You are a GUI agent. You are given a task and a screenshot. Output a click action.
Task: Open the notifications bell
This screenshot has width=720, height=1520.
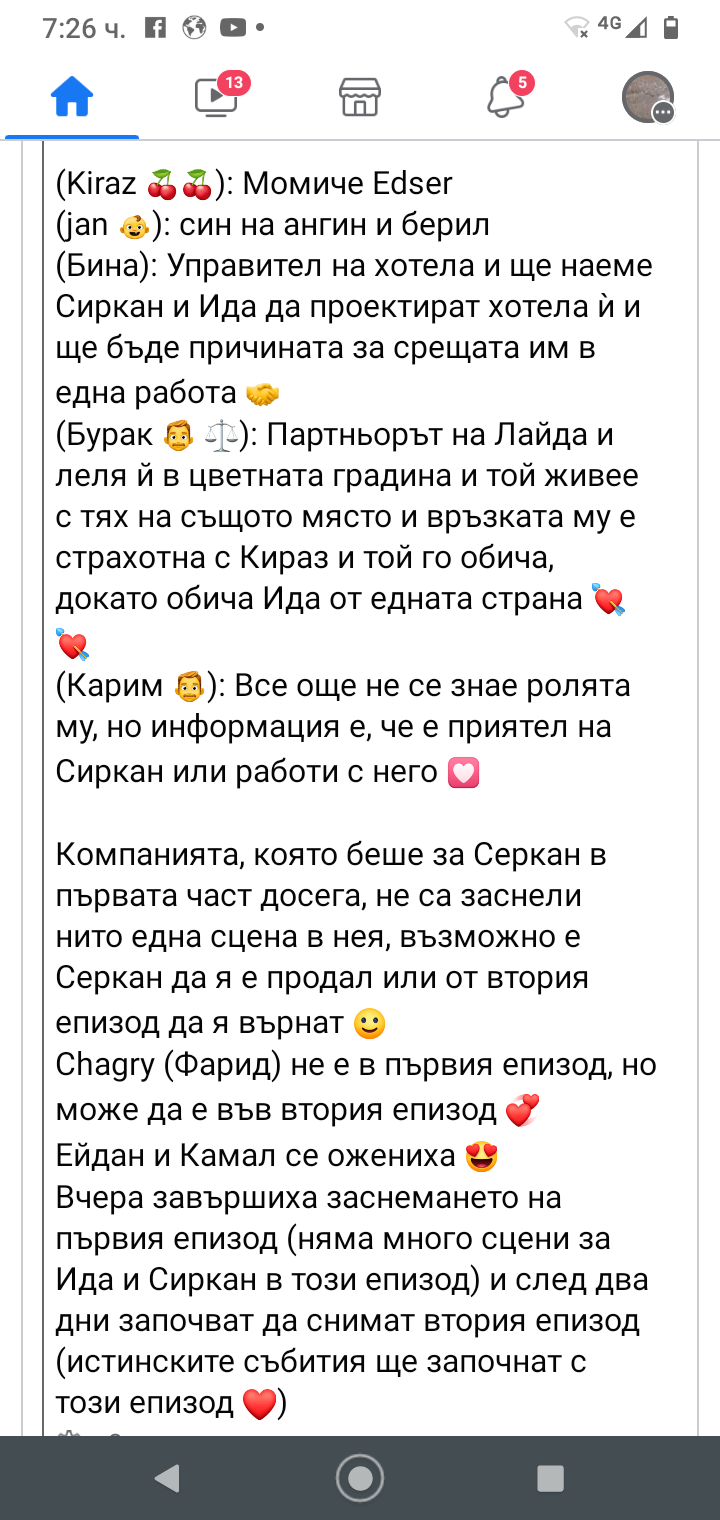click(504, 98)
